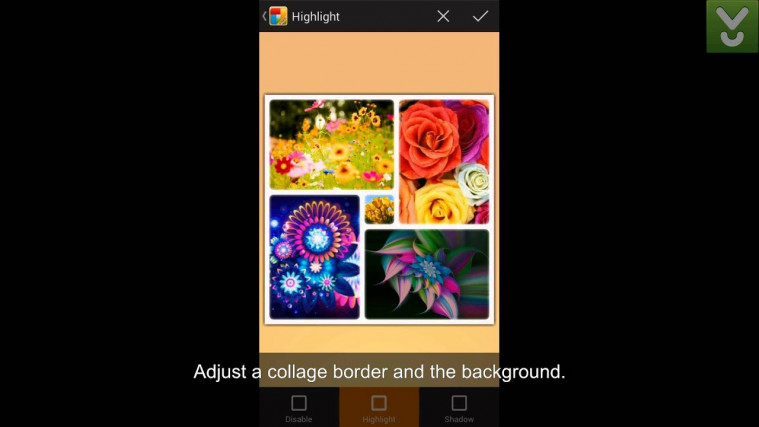The height and width of the screenshot is (427, 759).
Task: Confirm changes with the checkmark
Action: tap(480, 16)
